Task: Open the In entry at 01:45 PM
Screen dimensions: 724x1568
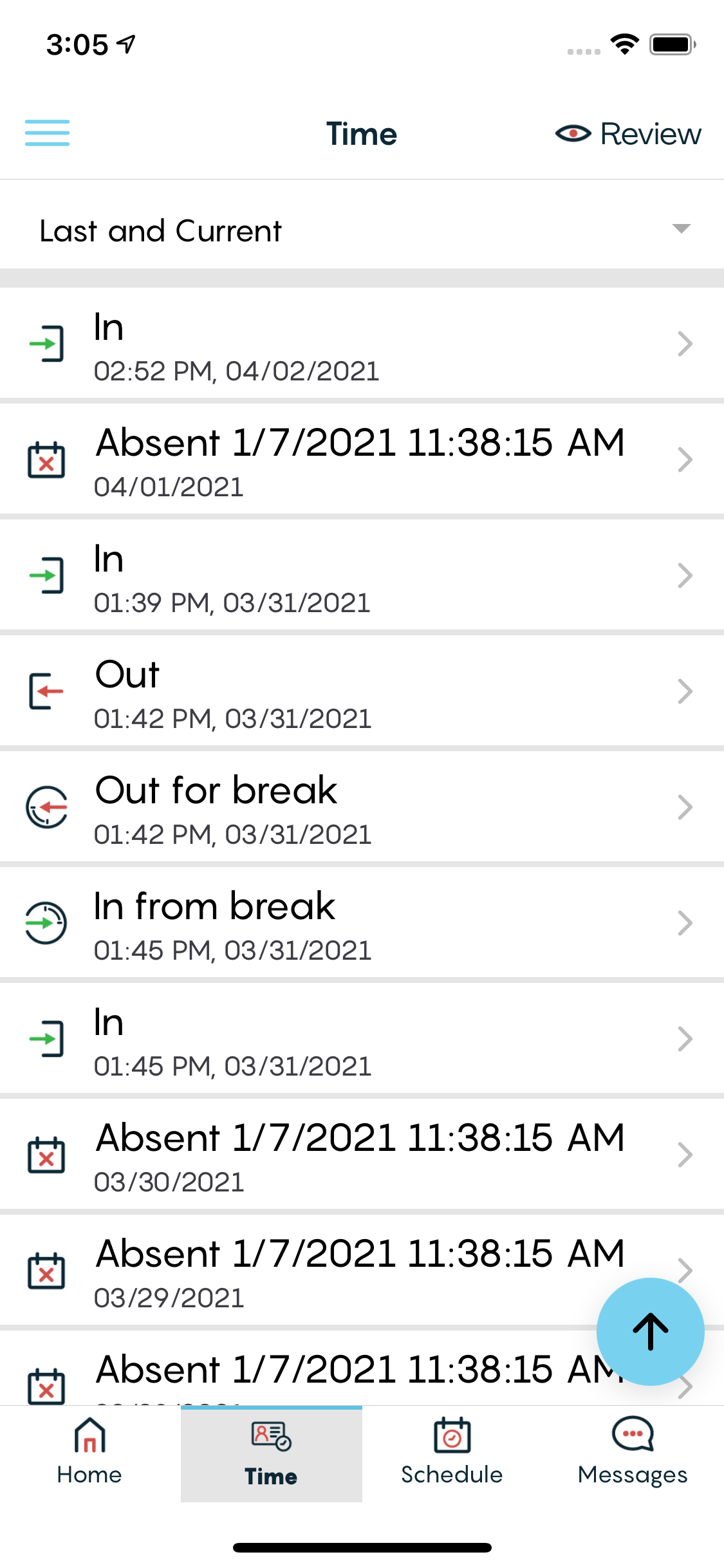Action: (362, 1040)
